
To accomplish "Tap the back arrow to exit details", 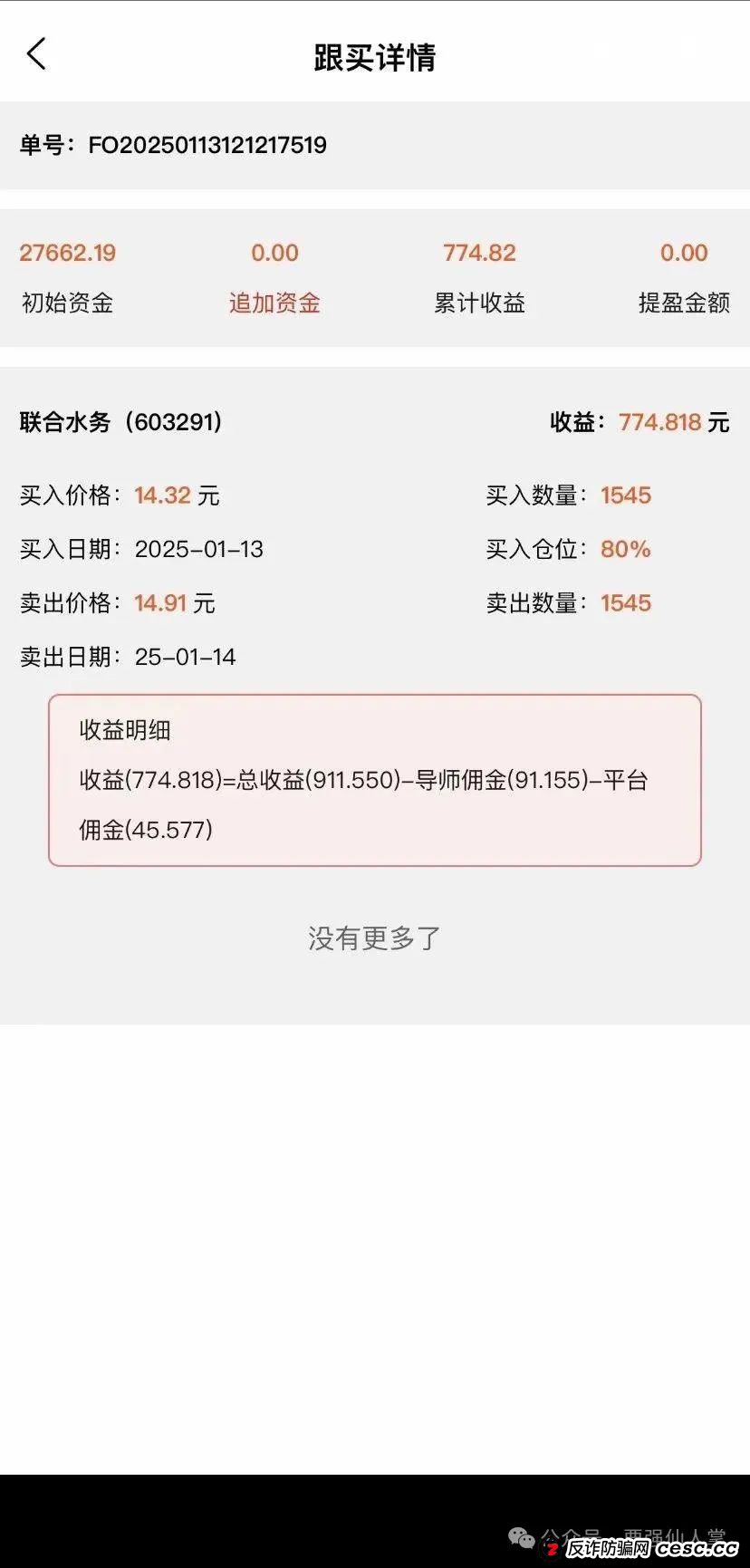I will (x=36, y=54).
